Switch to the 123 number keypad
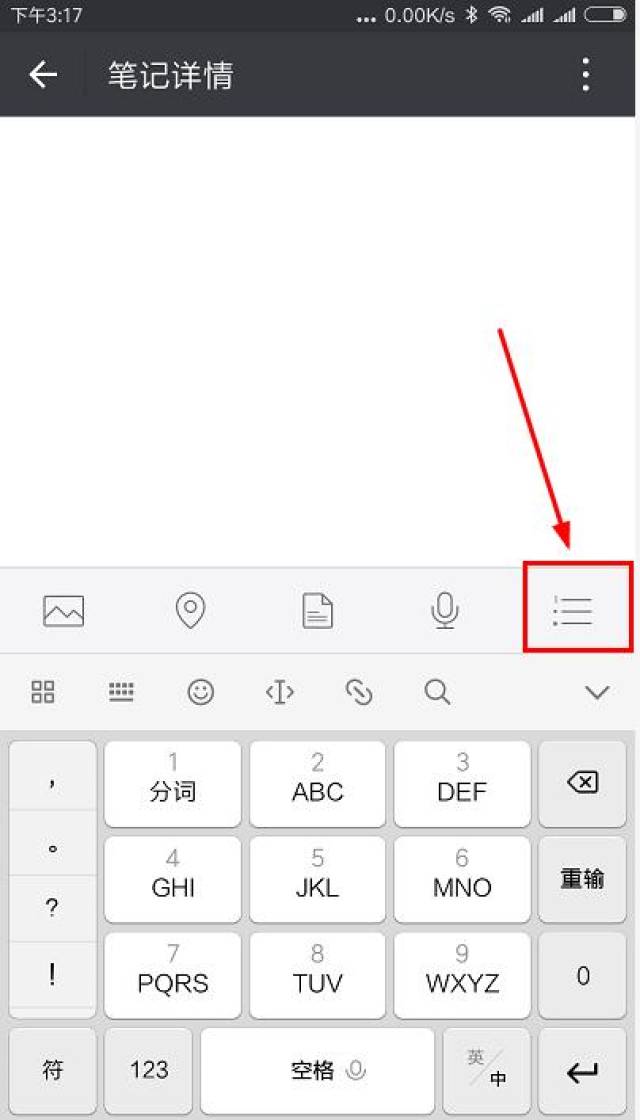The image size is (640, 1120). point(149,1070)
